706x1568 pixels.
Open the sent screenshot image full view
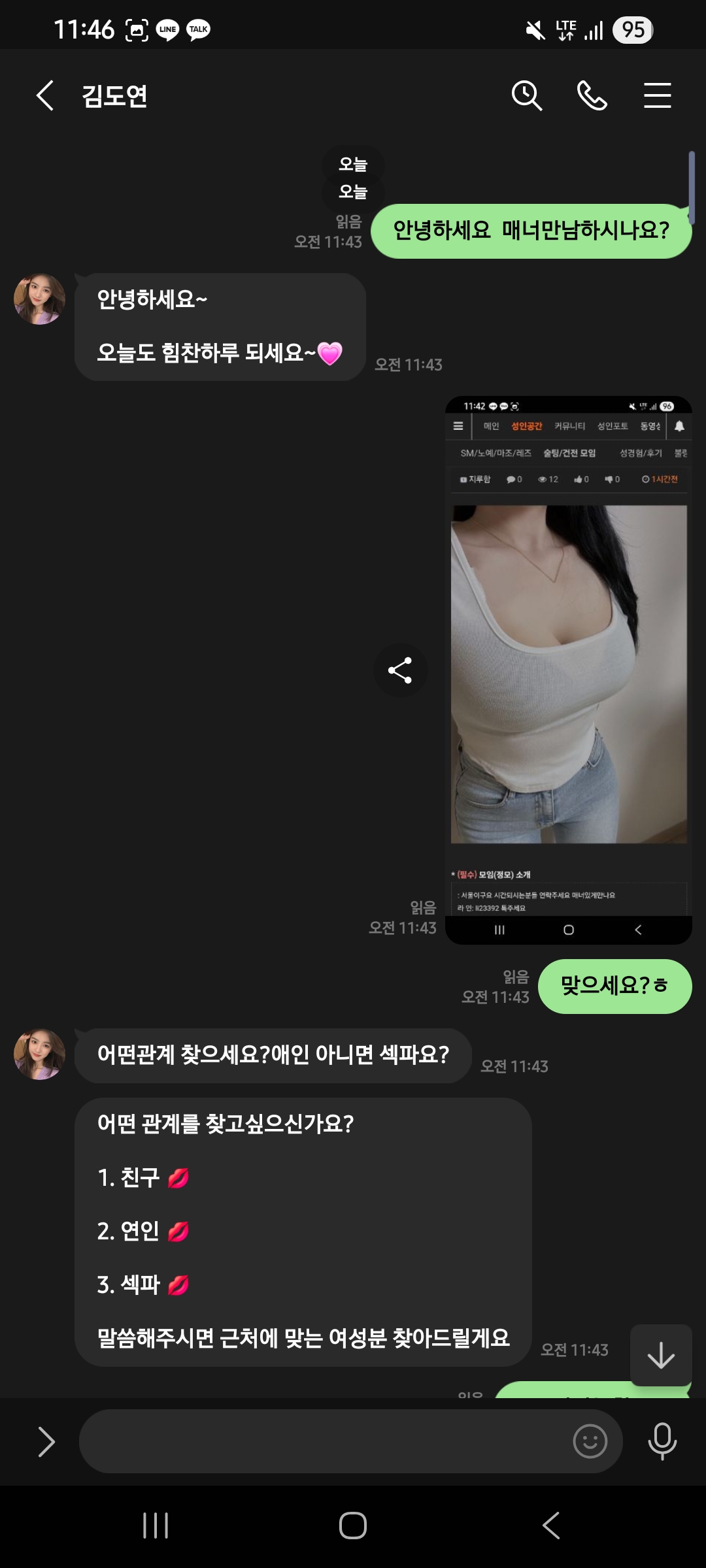tap(568, 670)
